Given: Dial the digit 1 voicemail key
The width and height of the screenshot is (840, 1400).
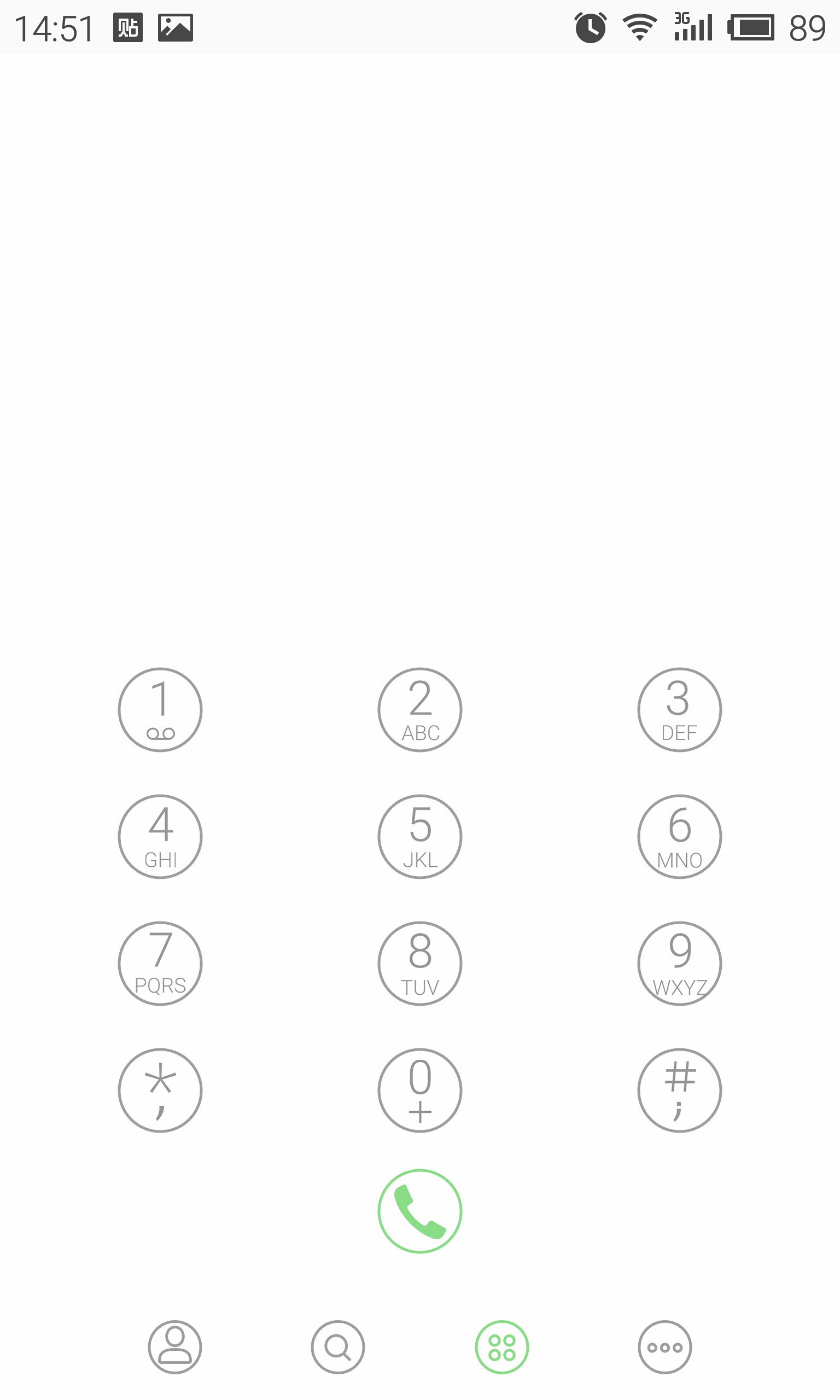Looking at the screenshot, I should point(160,710).
